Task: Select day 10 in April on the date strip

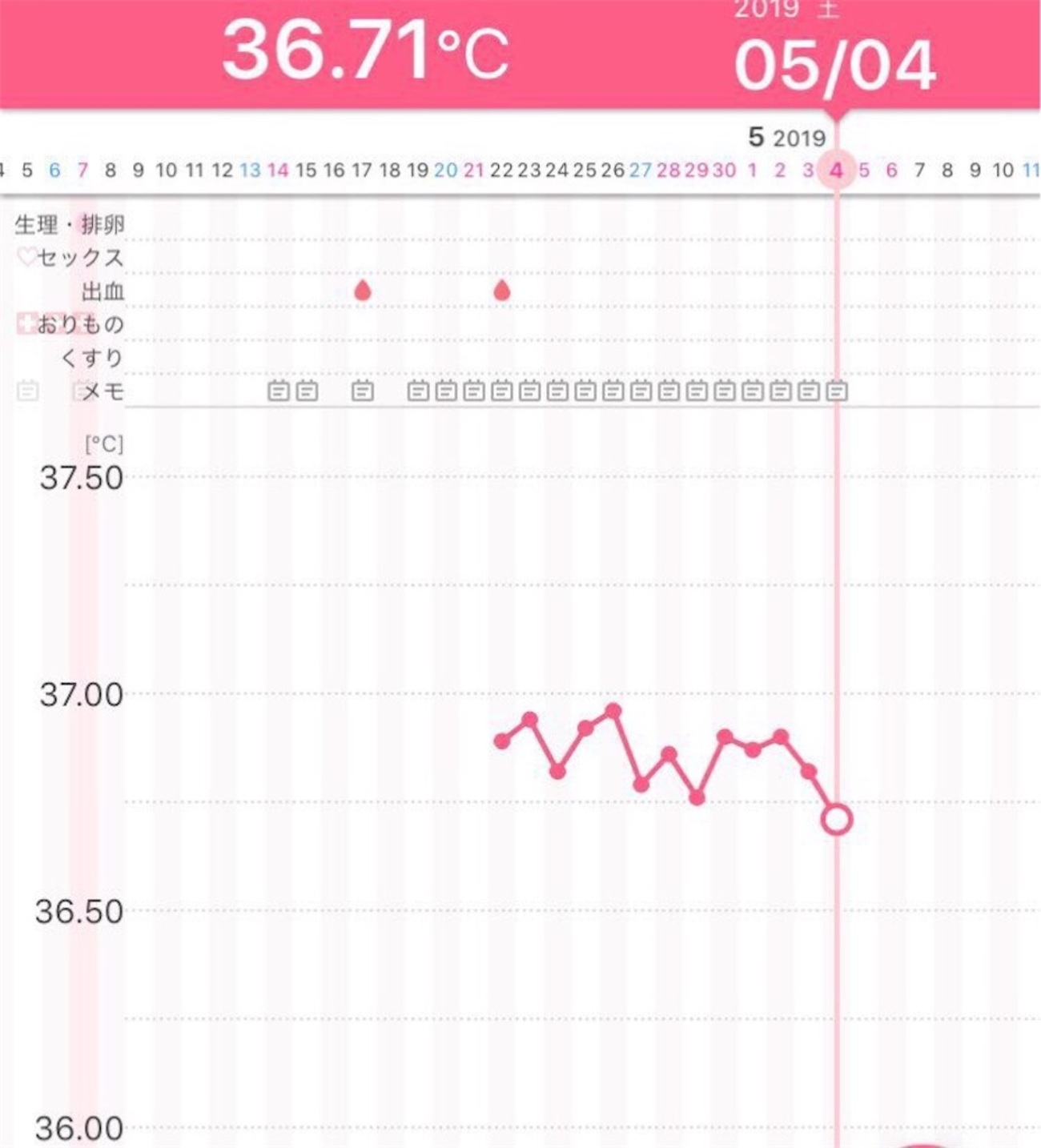Action: point(167,171)
